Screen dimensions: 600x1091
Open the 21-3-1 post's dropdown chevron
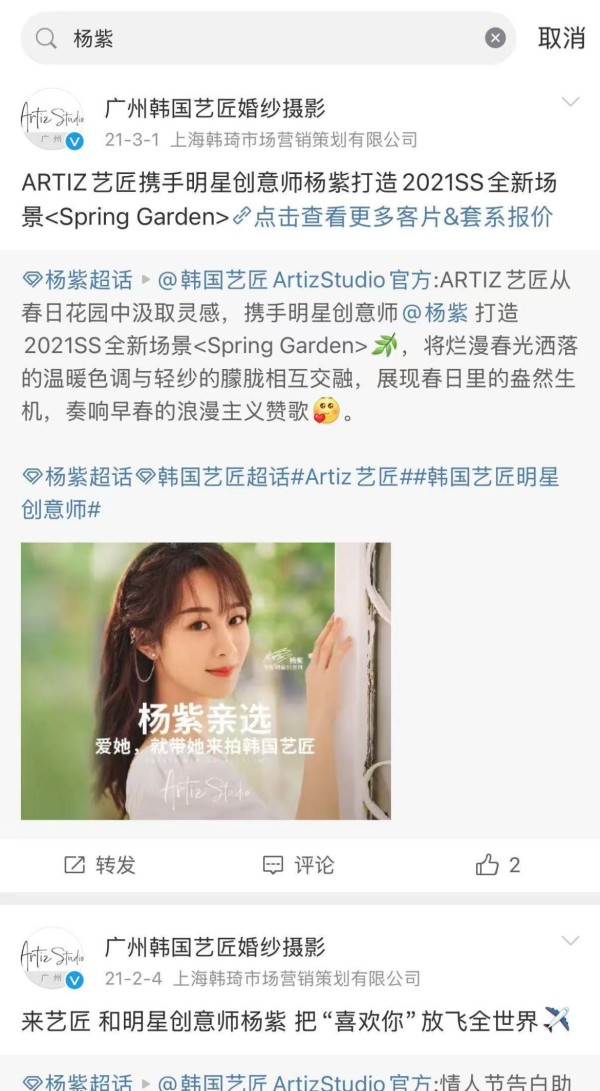tap(570, 102)
